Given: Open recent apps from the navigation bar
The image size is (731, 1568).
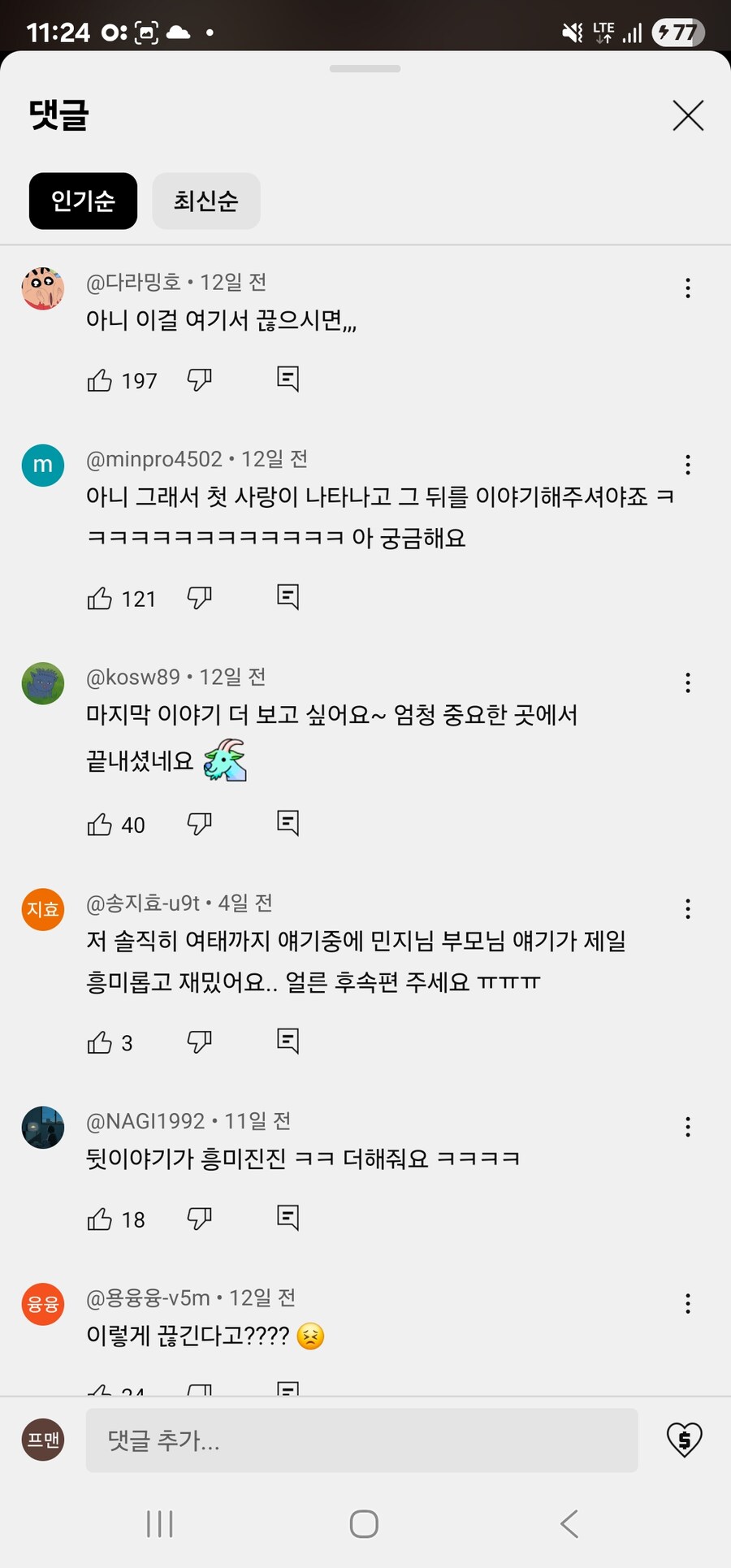Looking at the screenshot, I should [x=160, y=1524].
